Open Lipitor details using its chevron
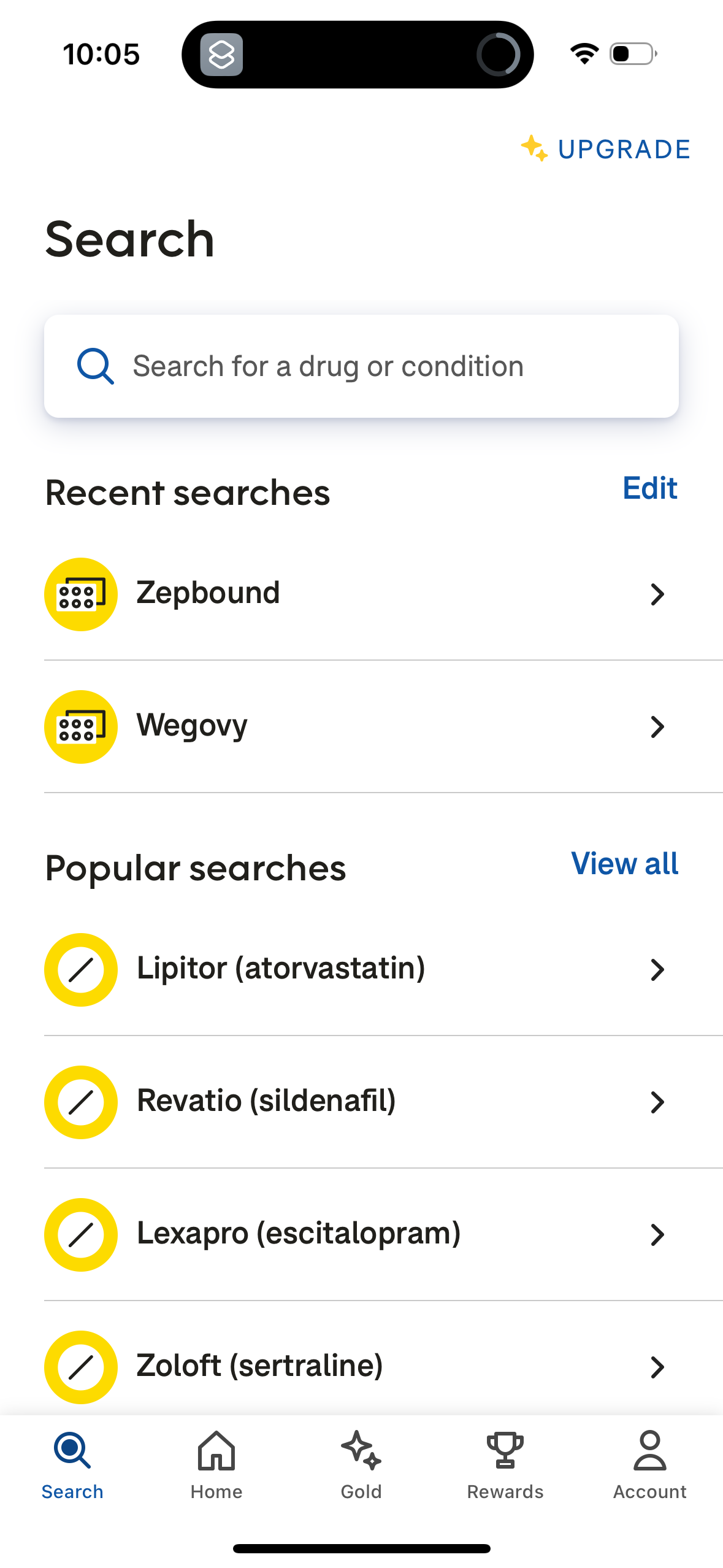The image size is (723, 1568). [657, 970]
